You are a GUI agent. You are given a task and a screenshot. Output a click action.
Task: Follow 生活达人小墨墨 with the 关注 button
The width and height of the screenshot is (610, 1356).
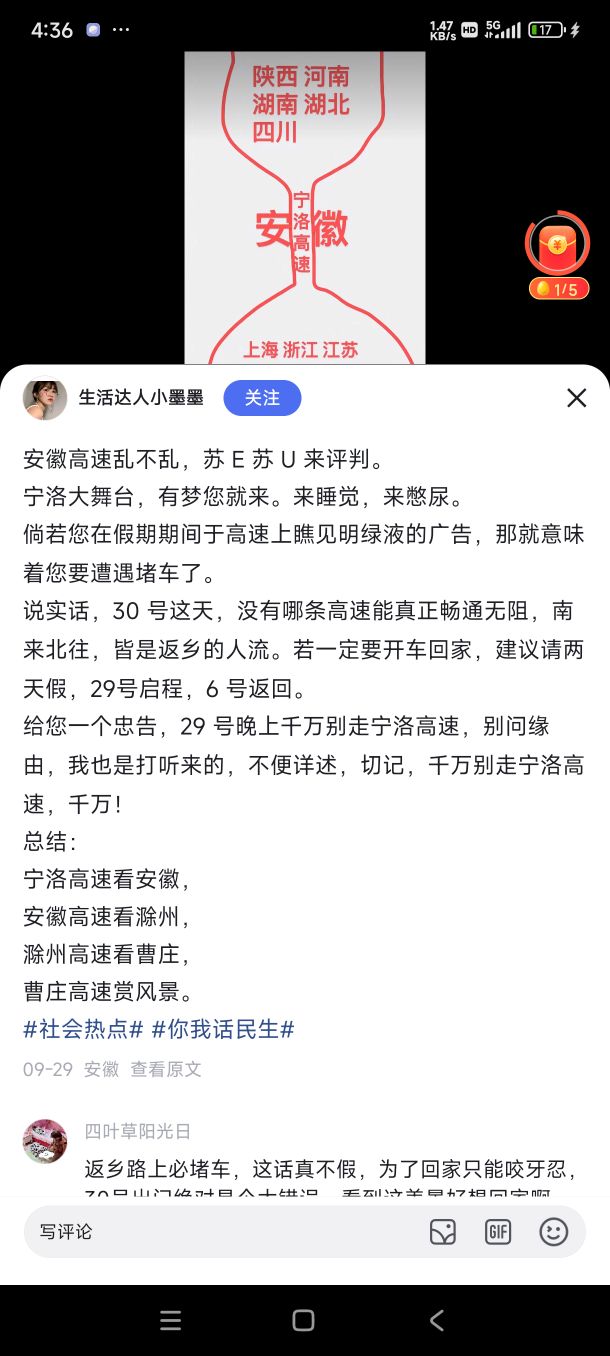[262, 398]
